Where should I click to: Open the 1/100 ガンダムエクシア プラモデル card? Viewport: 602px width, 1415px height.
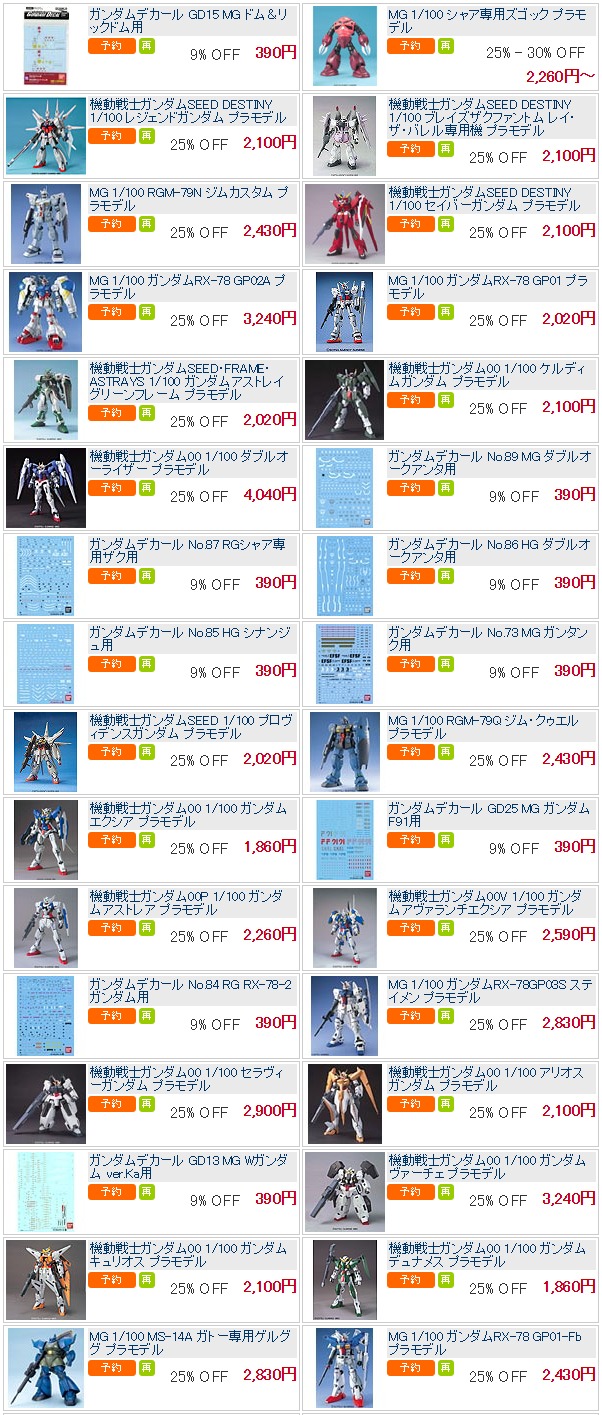188,815
